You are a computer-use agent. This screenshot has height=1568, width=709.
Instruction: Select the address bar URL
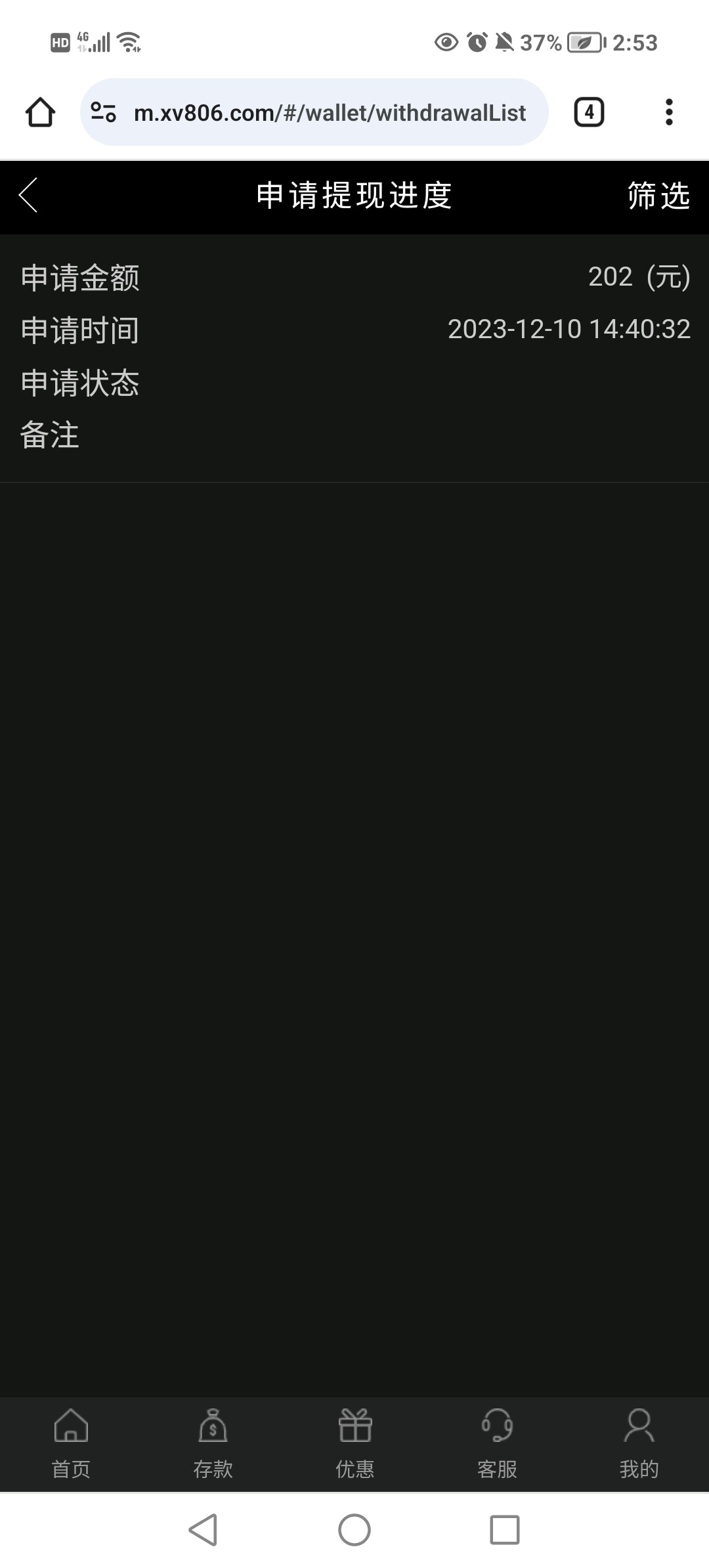(328, 112)
